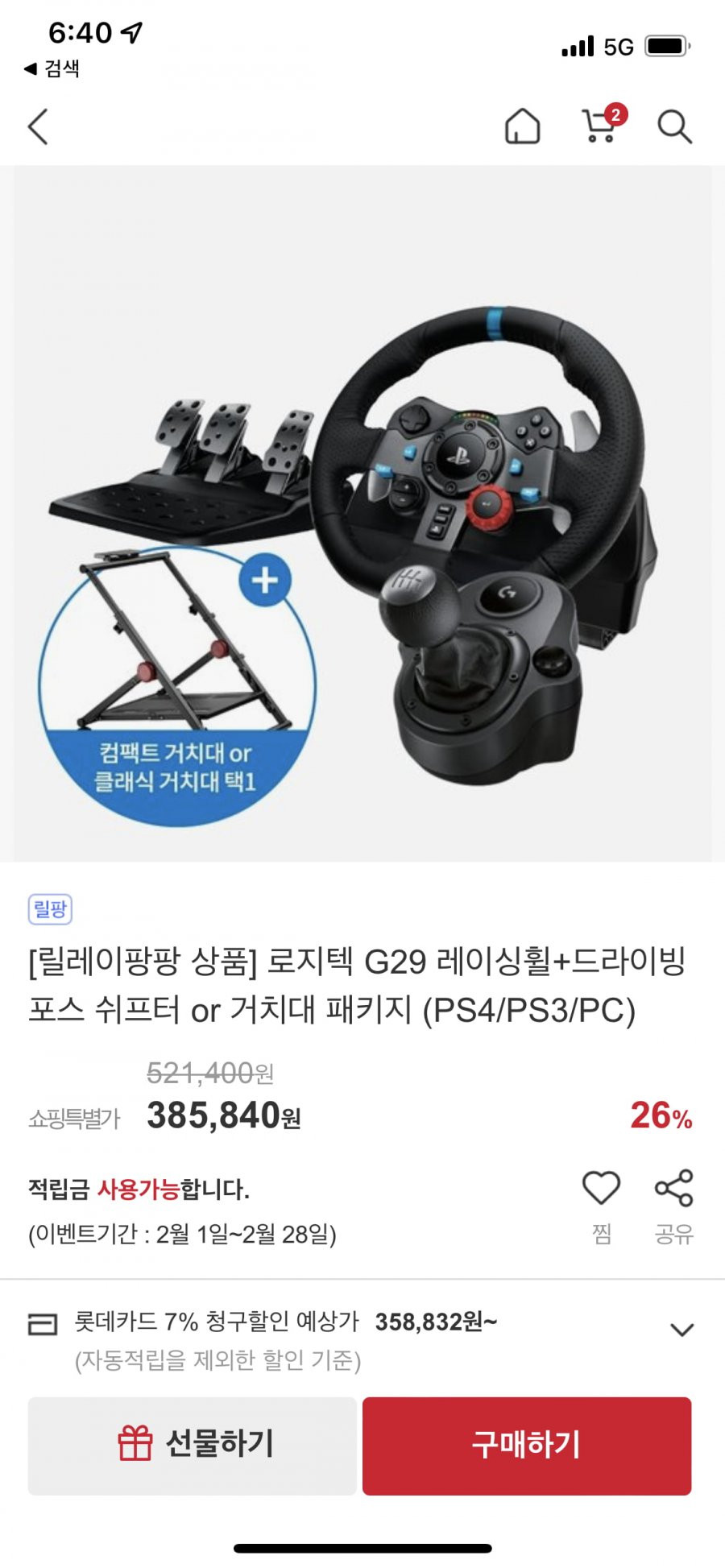Screen dimensions: 725x1568
Task: Tap the 구매하기 purchase button
Action: 527,1446
